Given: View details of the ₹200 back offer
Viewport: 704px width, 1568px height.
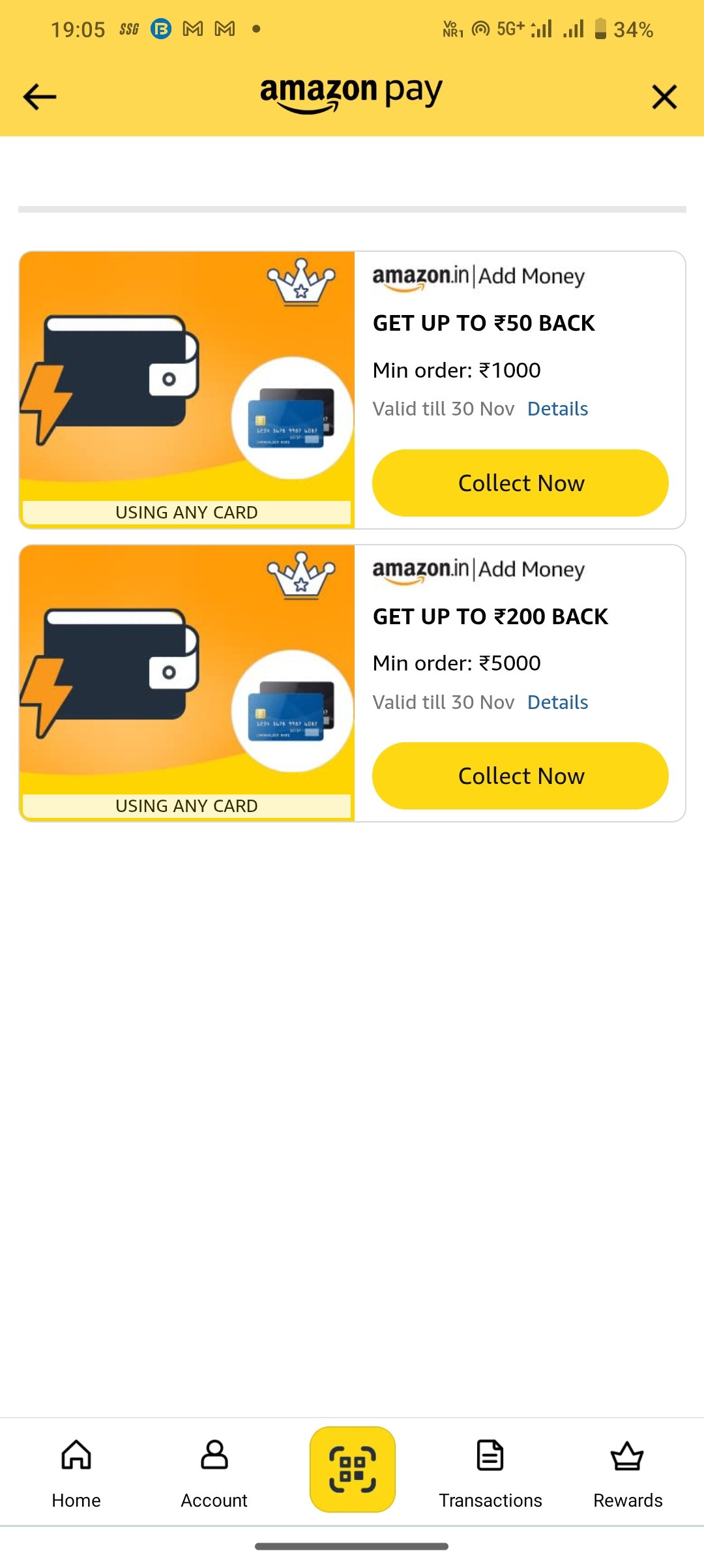Looking at the screenshot, I should (x=557, y=702).
